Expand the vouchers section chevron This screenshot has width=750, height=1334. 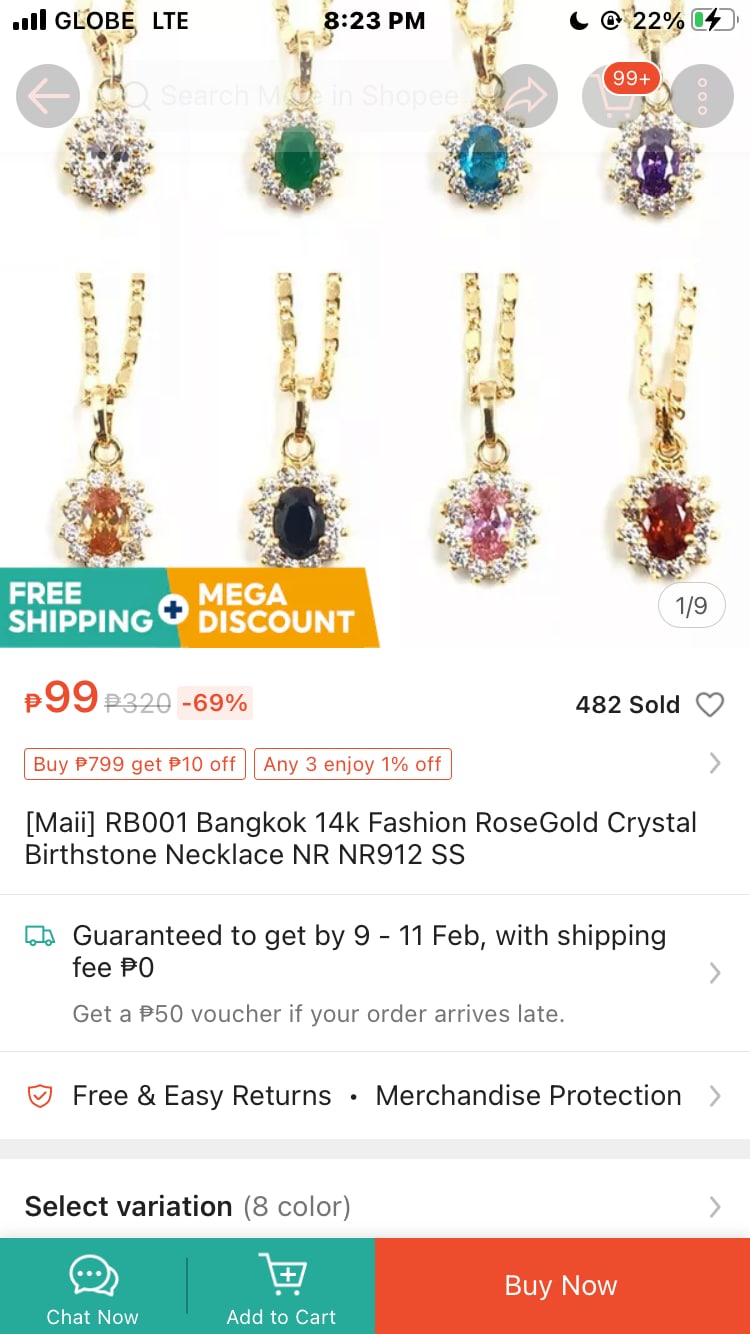[x=715, y=763]
